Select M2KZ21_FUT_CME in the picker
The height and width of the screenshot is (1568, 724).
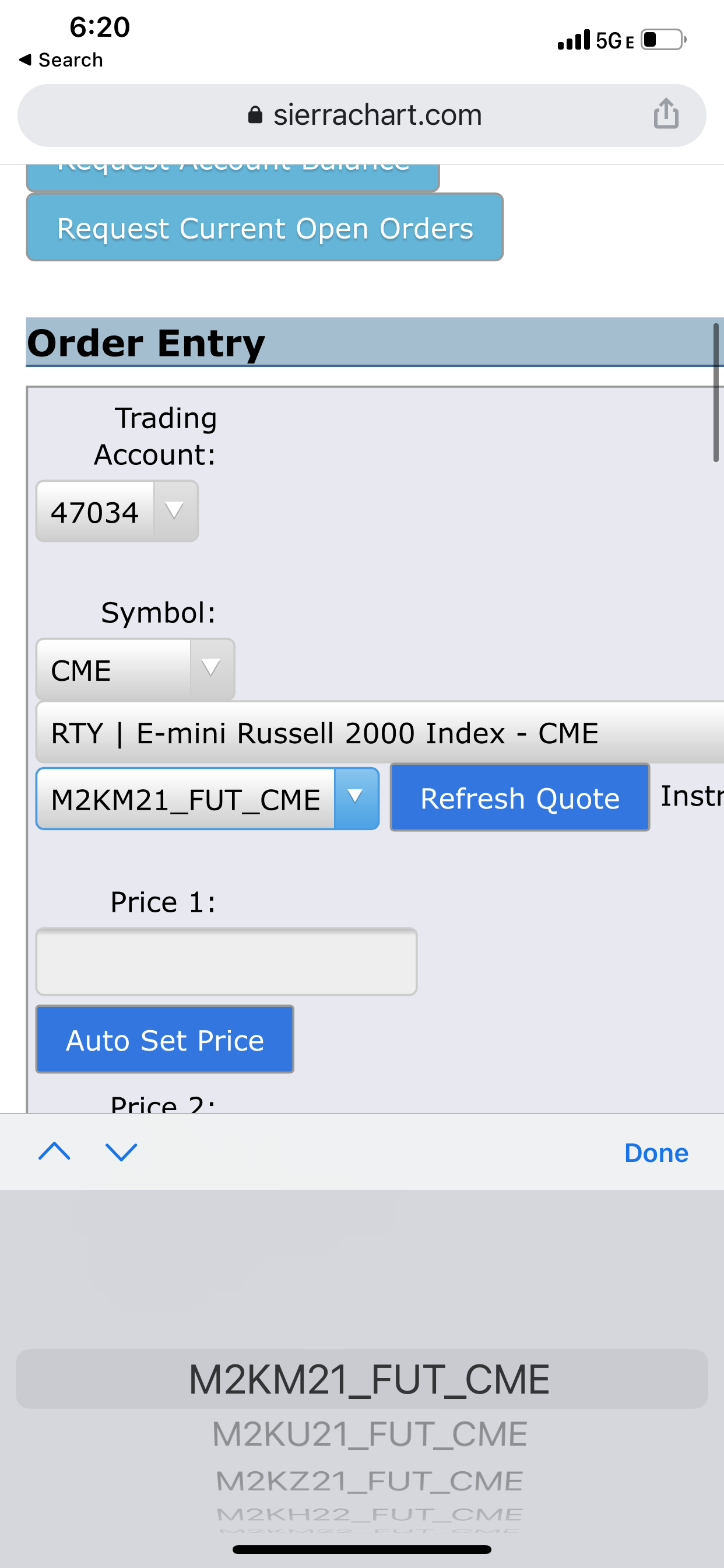tap(370, 1481)
